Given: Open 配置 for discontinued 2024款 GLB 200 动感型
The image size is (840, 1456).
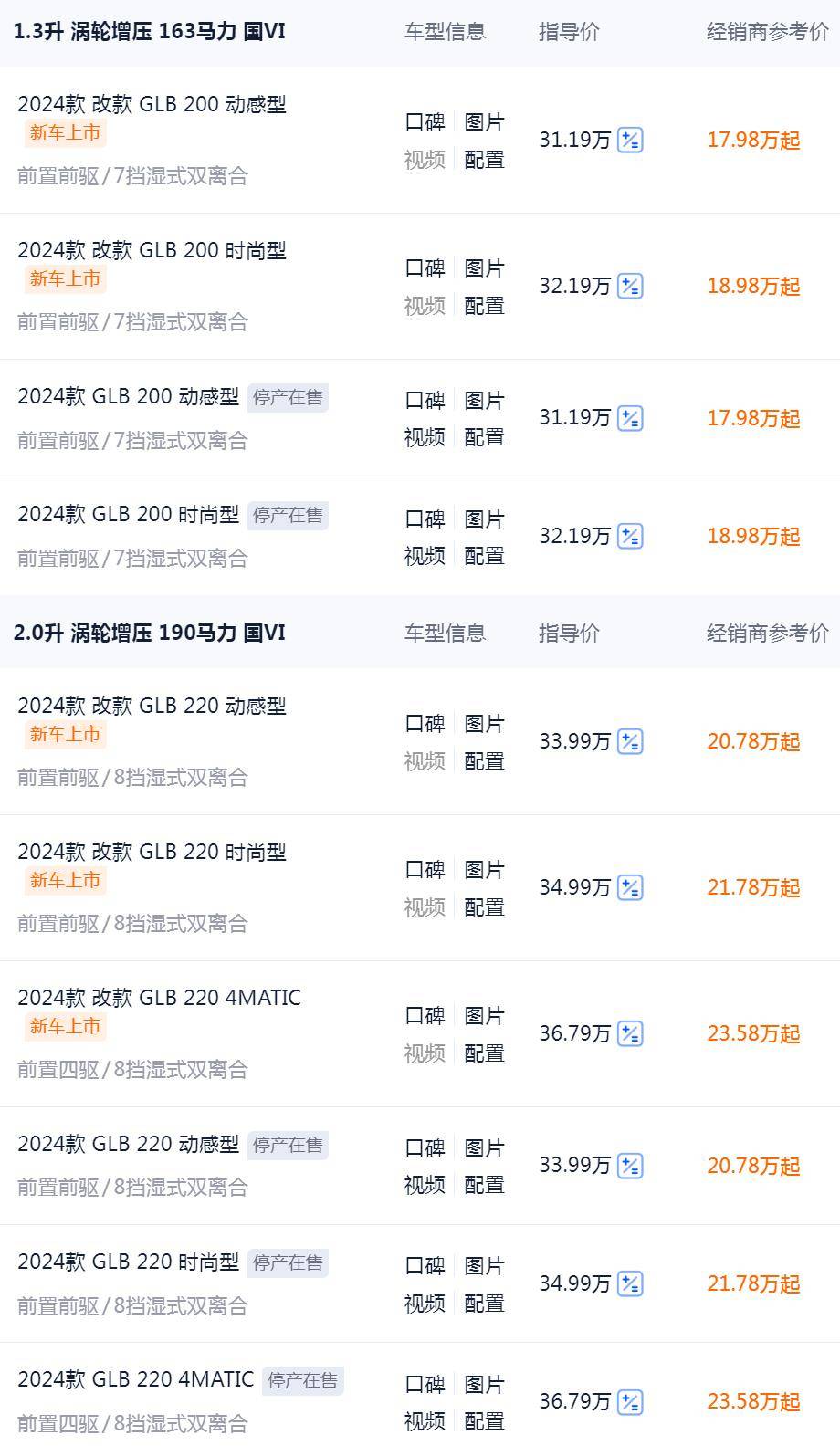Looking at the screenshot, I should point(484,437).
